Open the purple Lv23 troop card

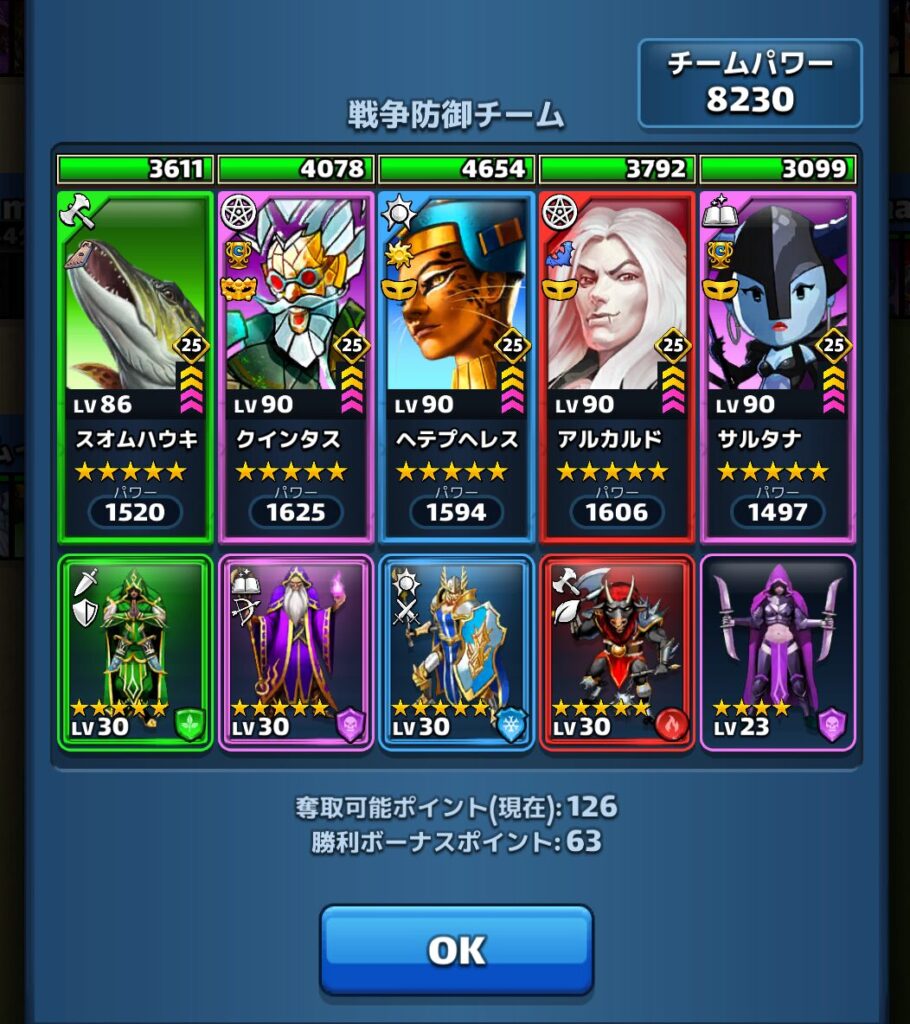777,652
